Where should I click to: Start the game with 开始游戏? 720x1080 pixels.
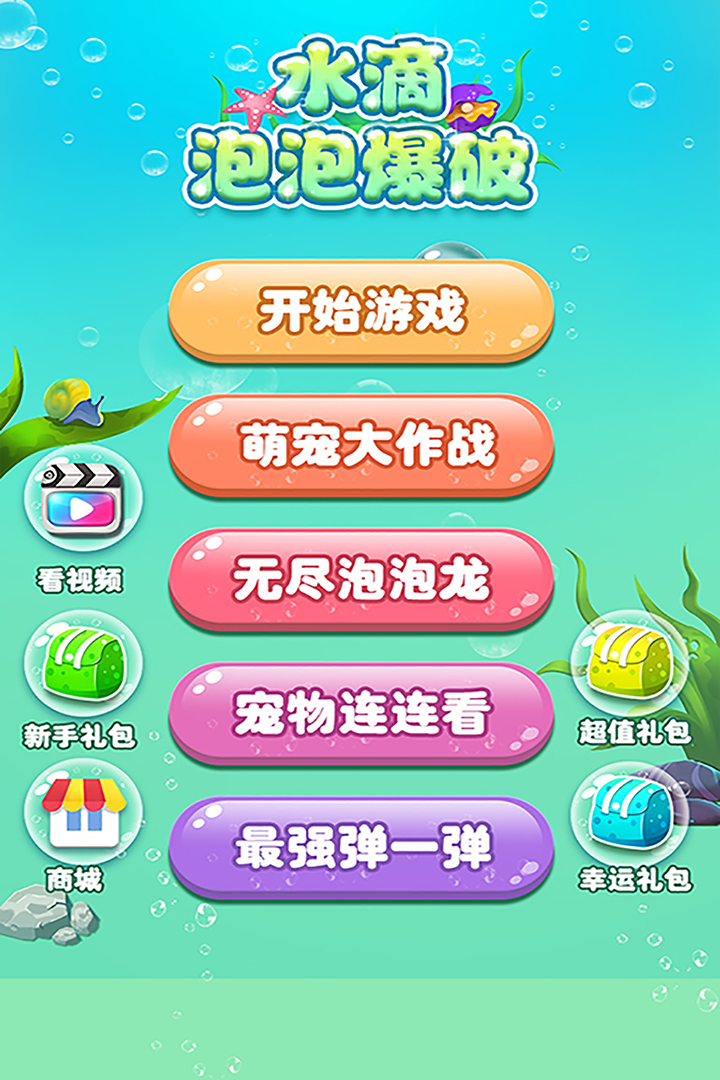coord(361,311)
